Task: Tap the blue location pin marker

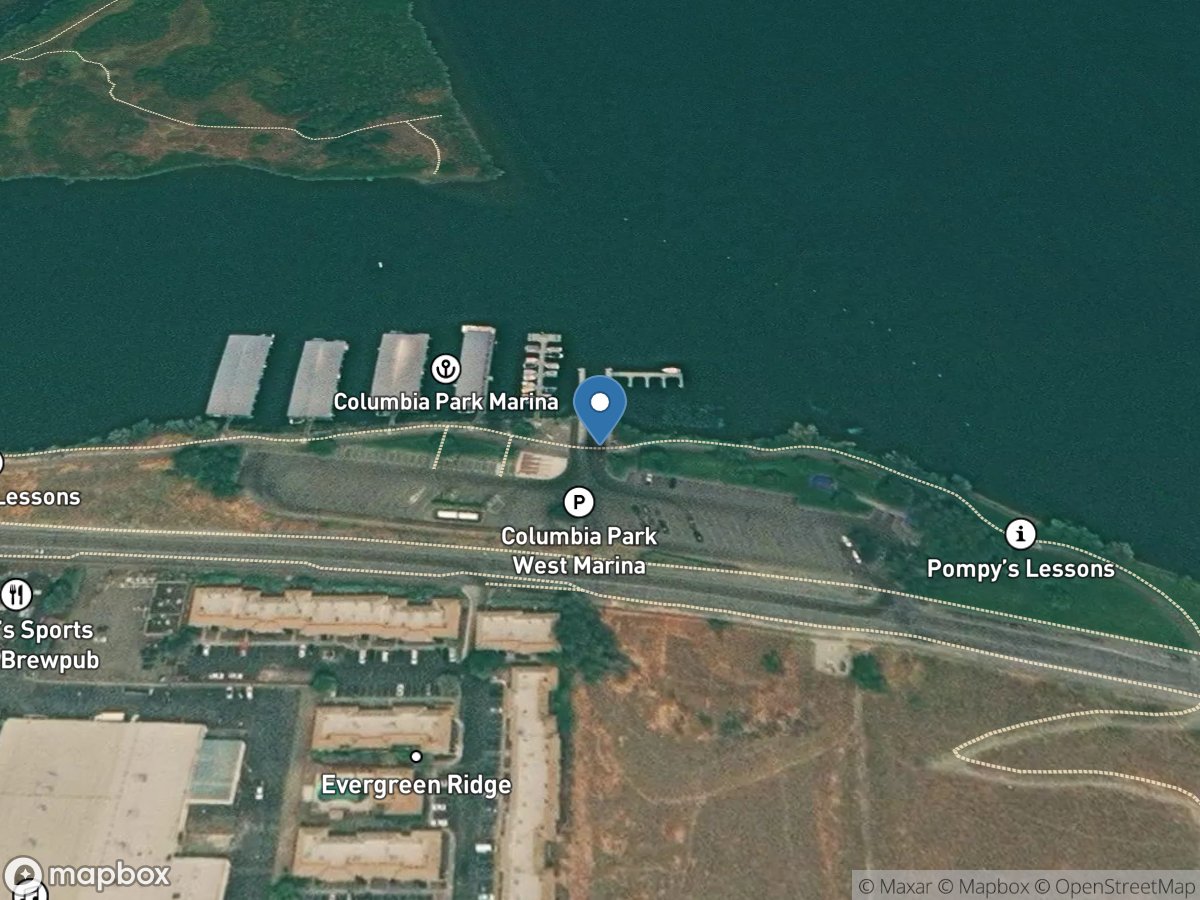Action: tap(600, 405)
